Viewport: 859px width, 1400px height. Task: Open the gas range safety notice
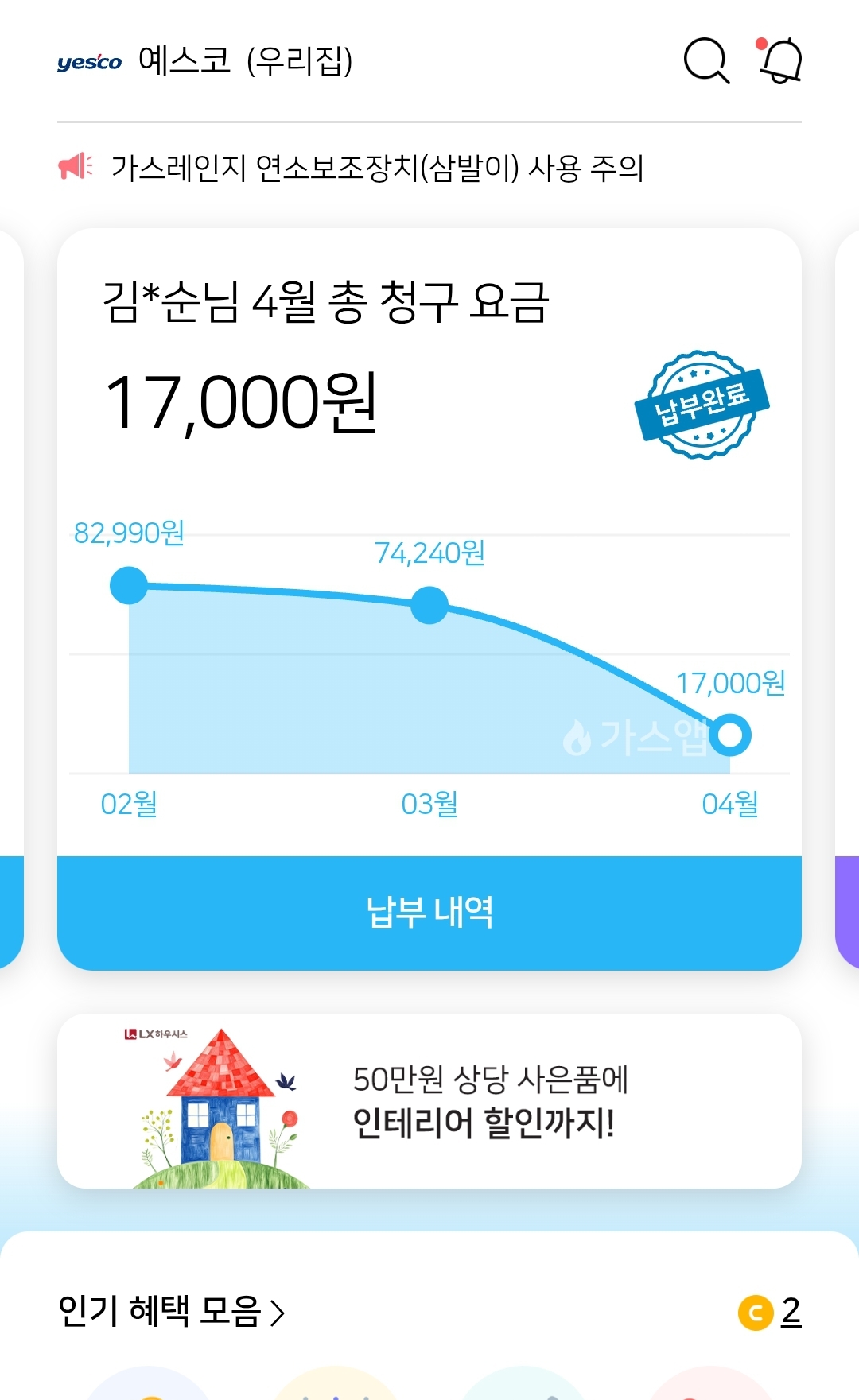point(377,168)
